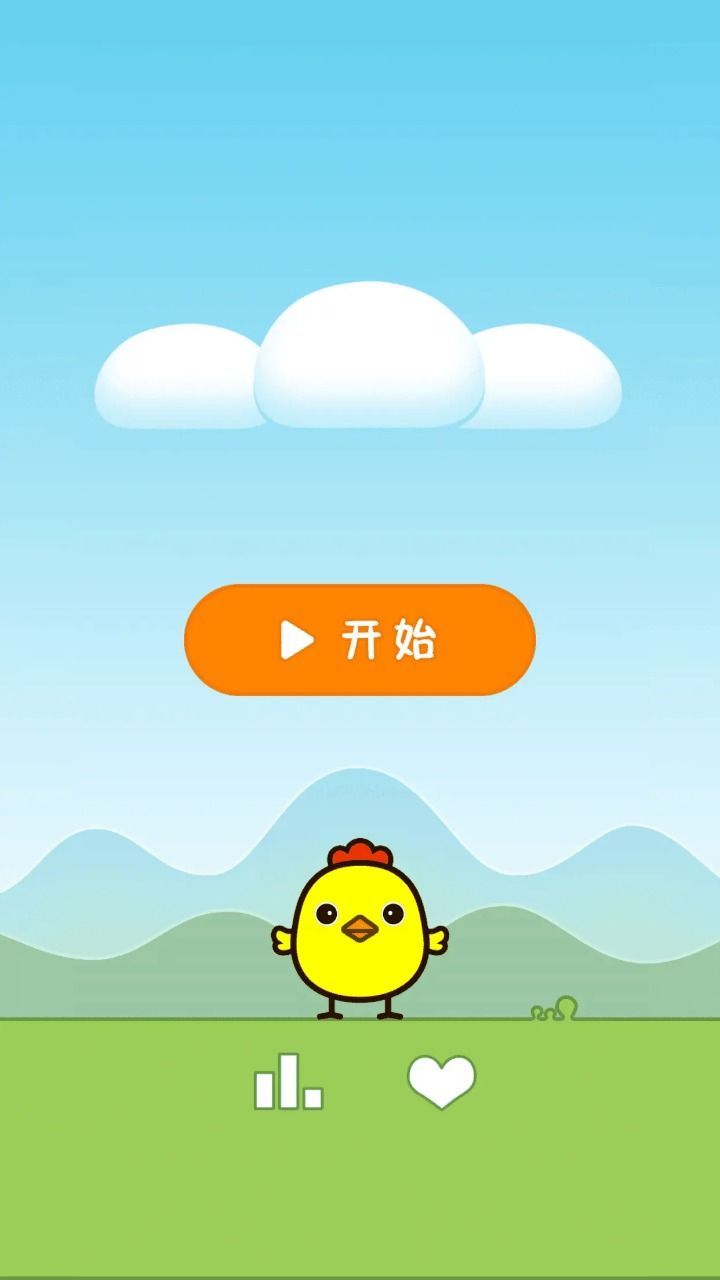Screen dimensions: 720x1280
Task: Tap the orange 开始 start button
Action: click(360, 640)
